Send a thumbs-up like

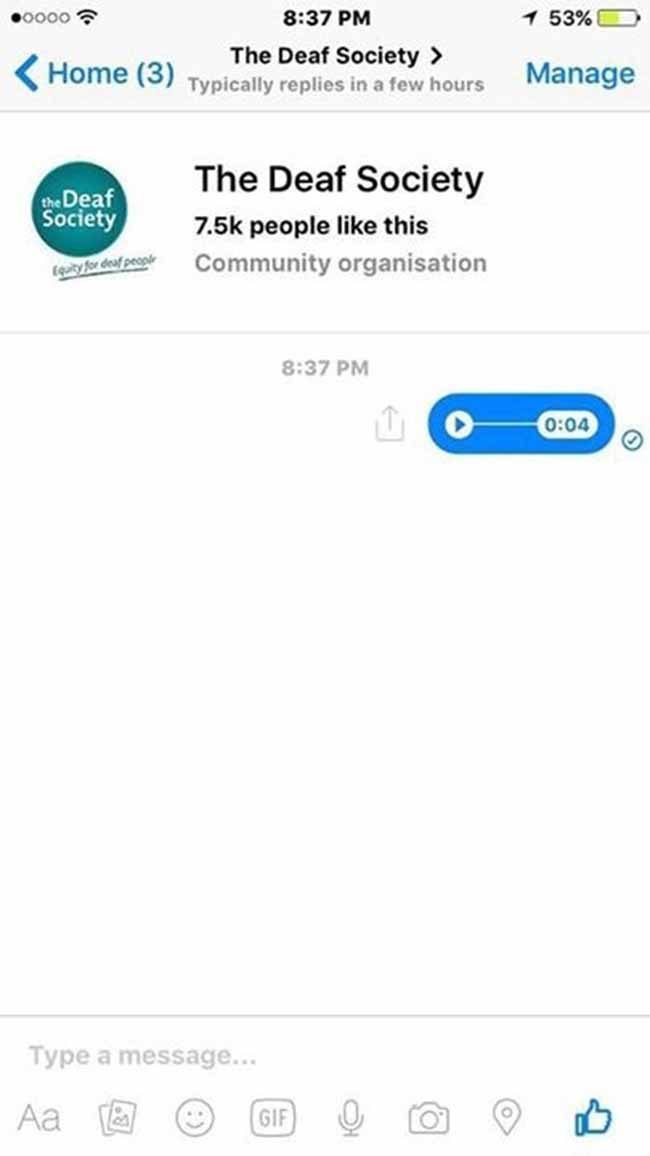593,1118
